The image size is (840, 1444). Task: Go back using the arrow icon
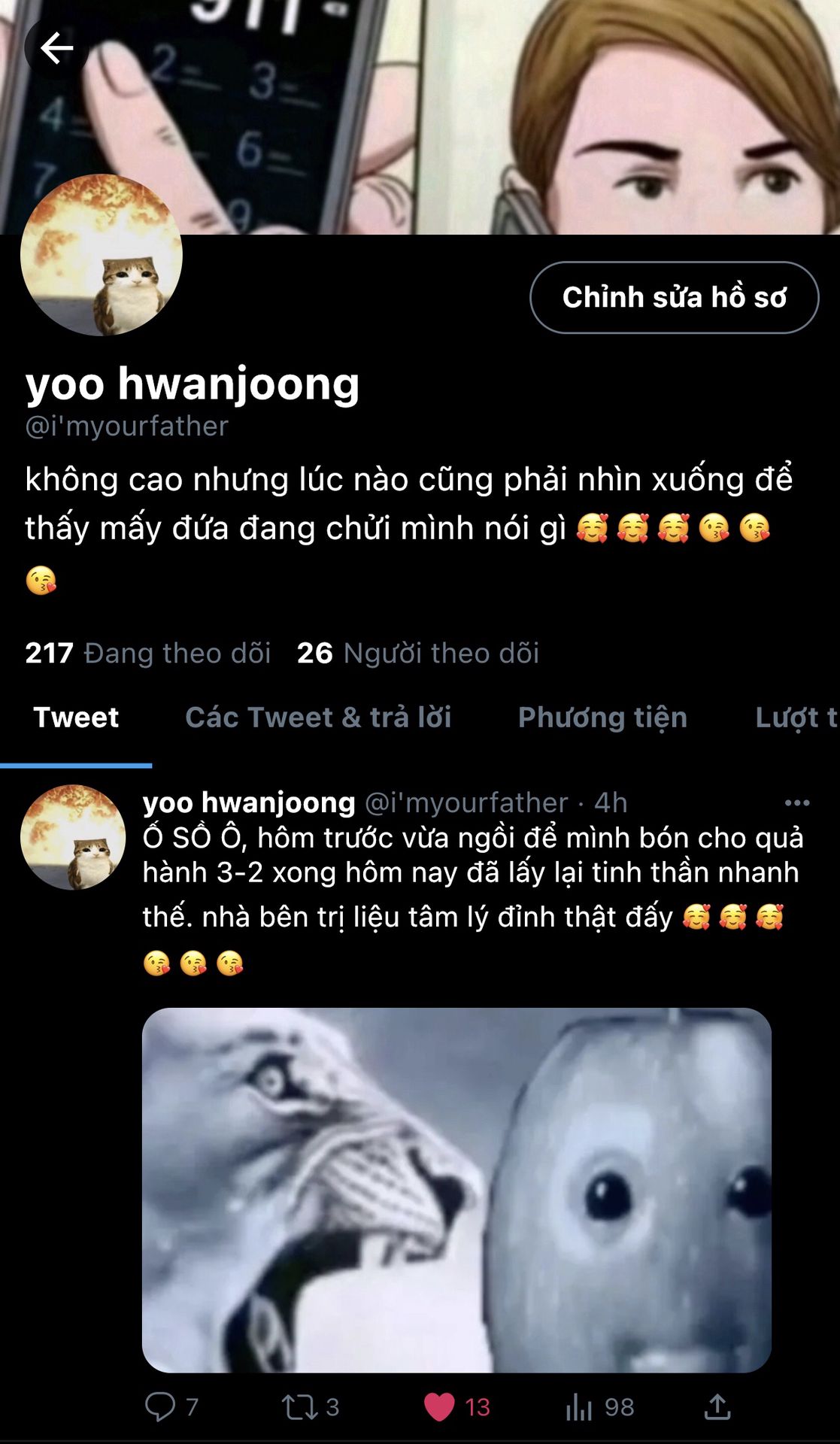(56, 48)
